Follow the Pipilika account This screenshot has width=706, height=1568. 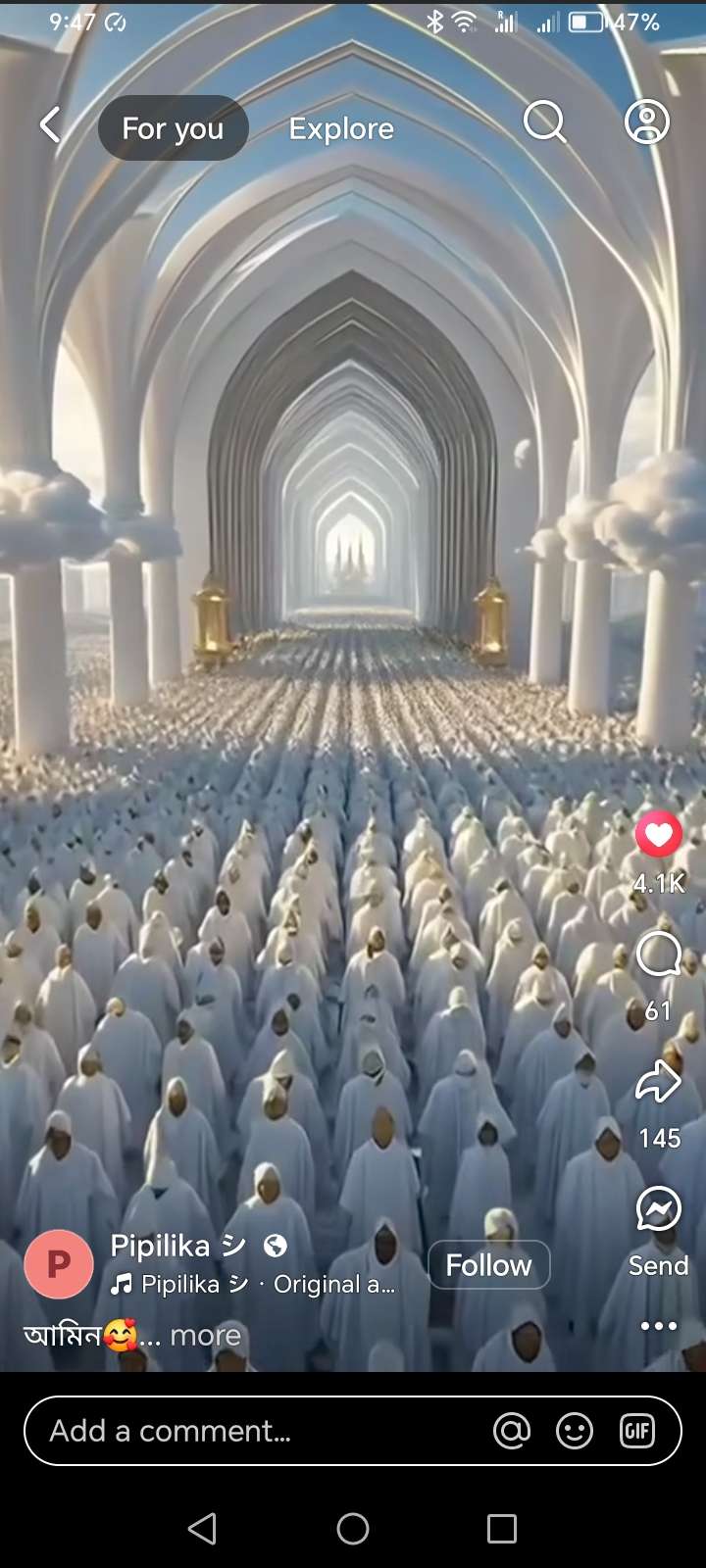488,1265
